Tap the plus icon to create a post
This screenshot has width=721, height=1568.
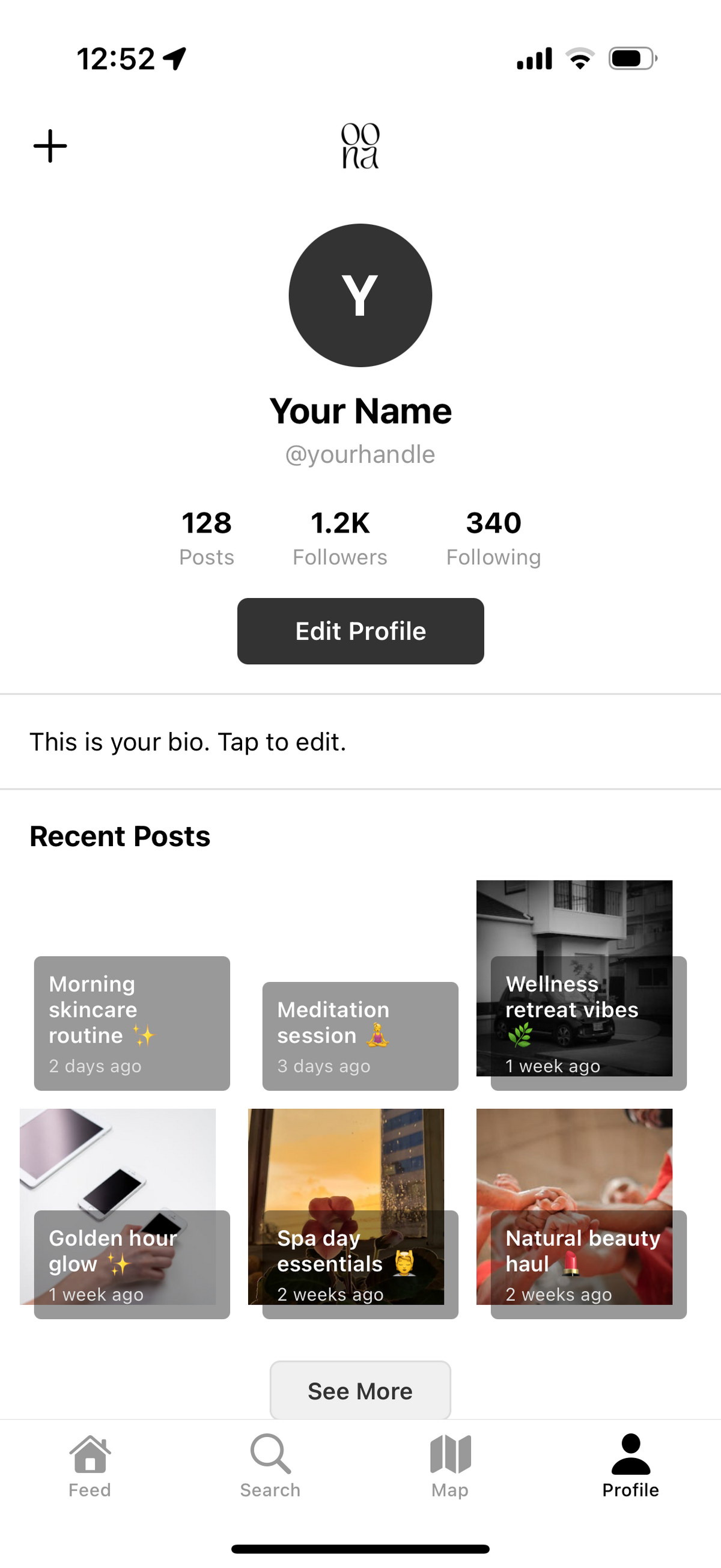tap(50, 146)
